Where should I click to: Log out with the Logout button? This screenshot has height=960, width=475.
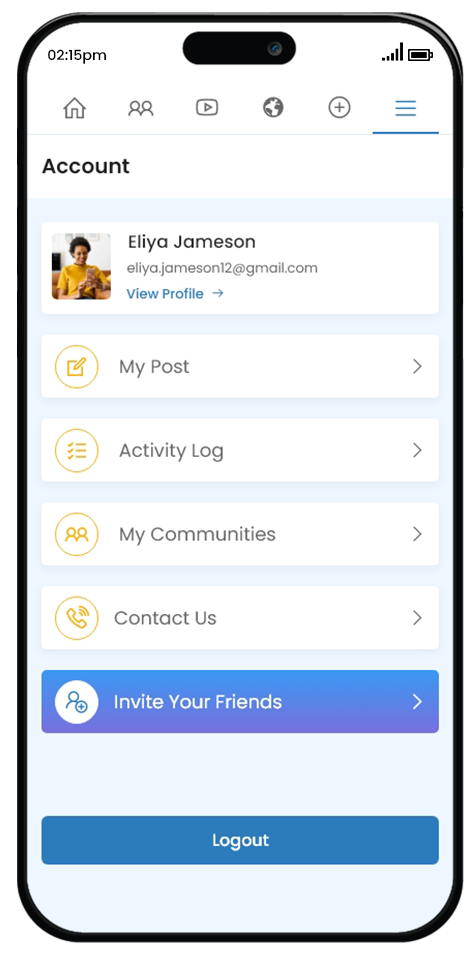pyautogui.click(x=240, y=840)
